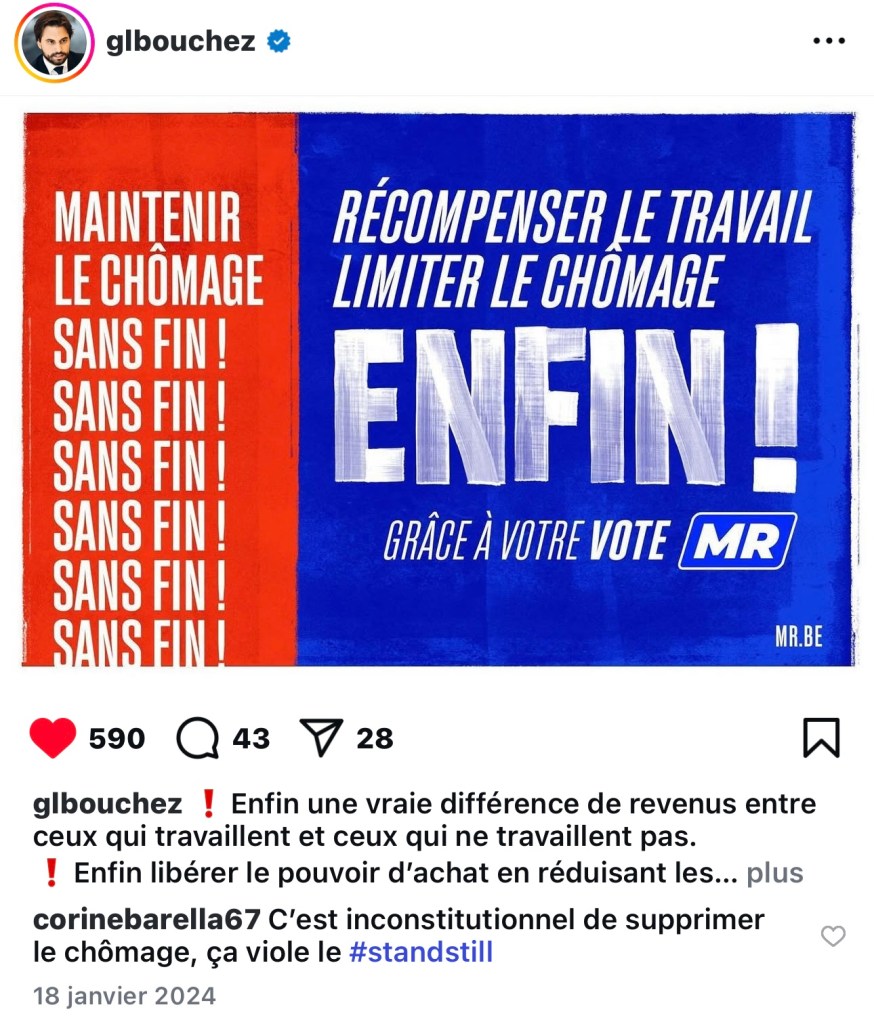Open glbouchez's profile picture story
This screenshot has height=1024, width=874.
tap(54, 42)
